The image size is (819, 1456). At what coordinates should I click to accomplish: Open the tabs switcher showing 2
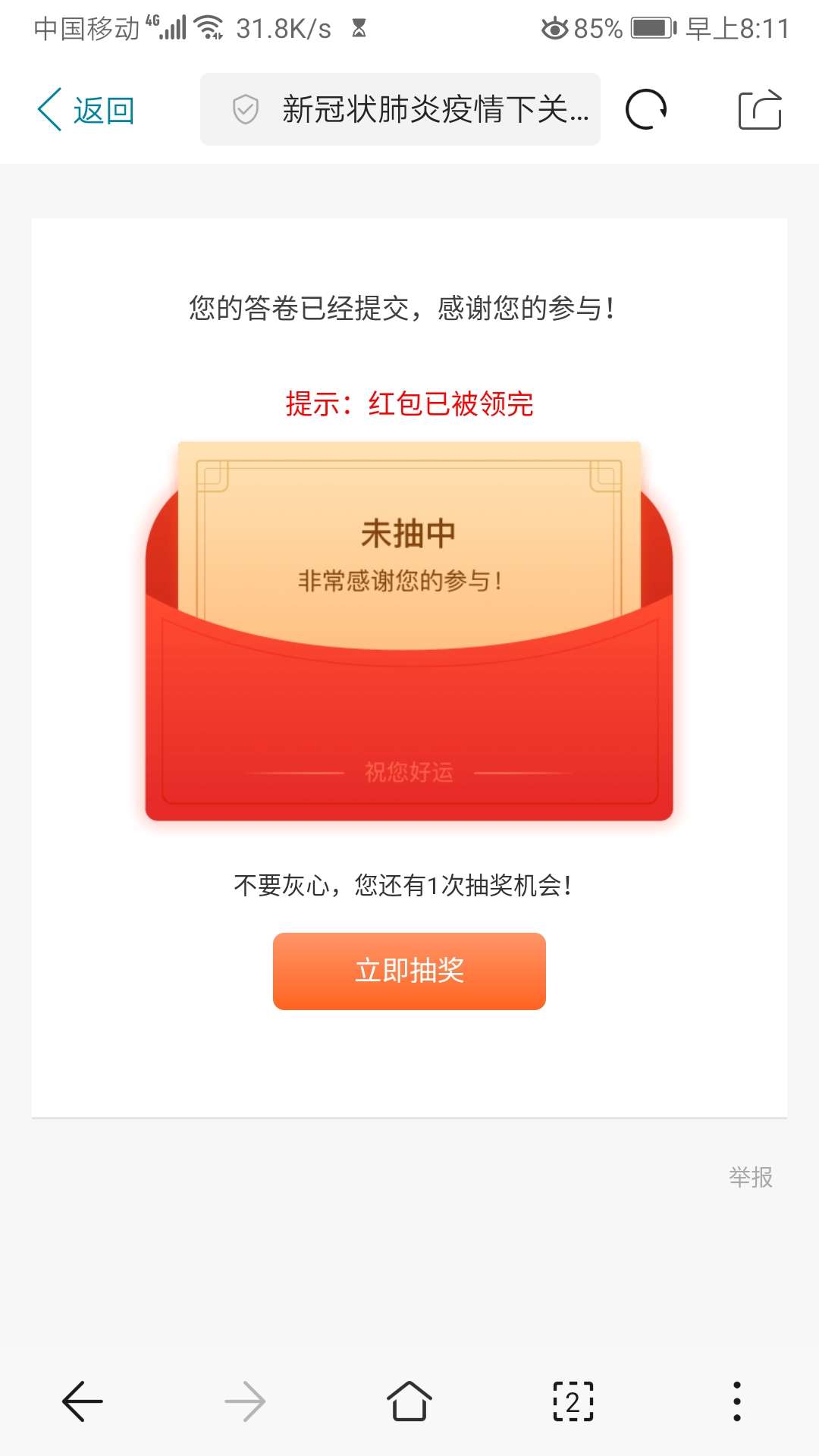point(573,1401)
